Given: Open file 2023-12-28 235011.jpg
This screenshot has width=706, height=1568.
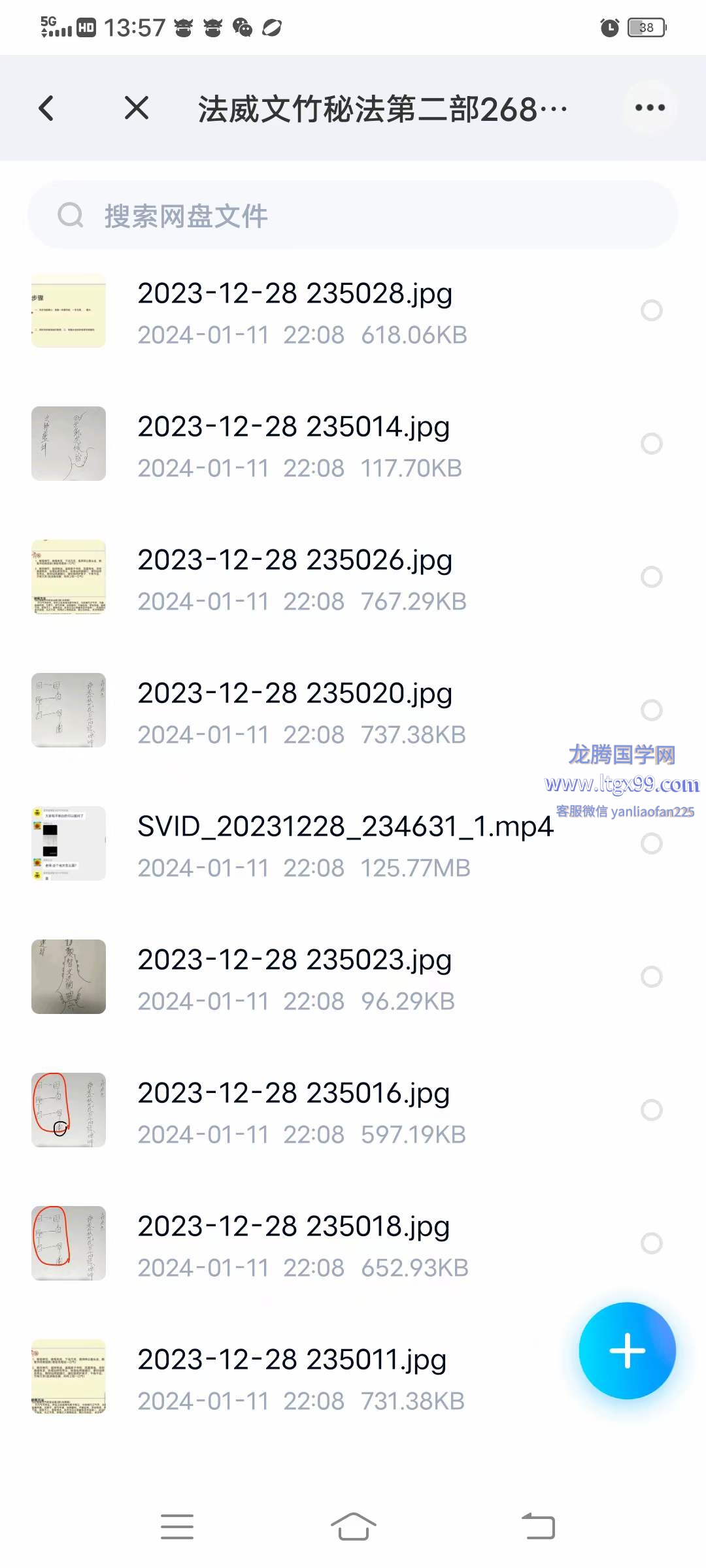Looking at the screenshot, I should pyautogui.click(x=294, y=1378).
